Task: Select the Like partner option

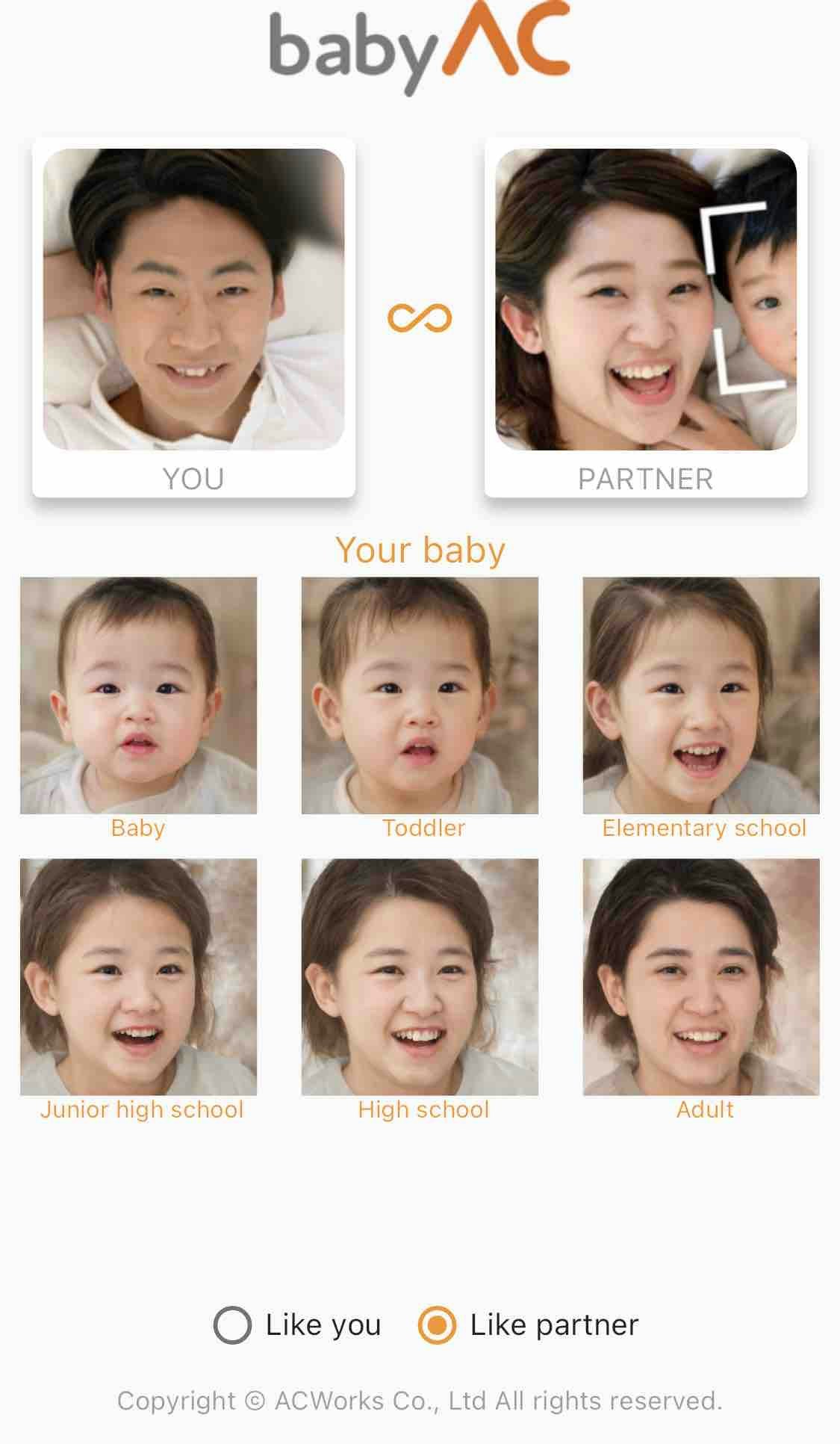Action: (437, 1325)
